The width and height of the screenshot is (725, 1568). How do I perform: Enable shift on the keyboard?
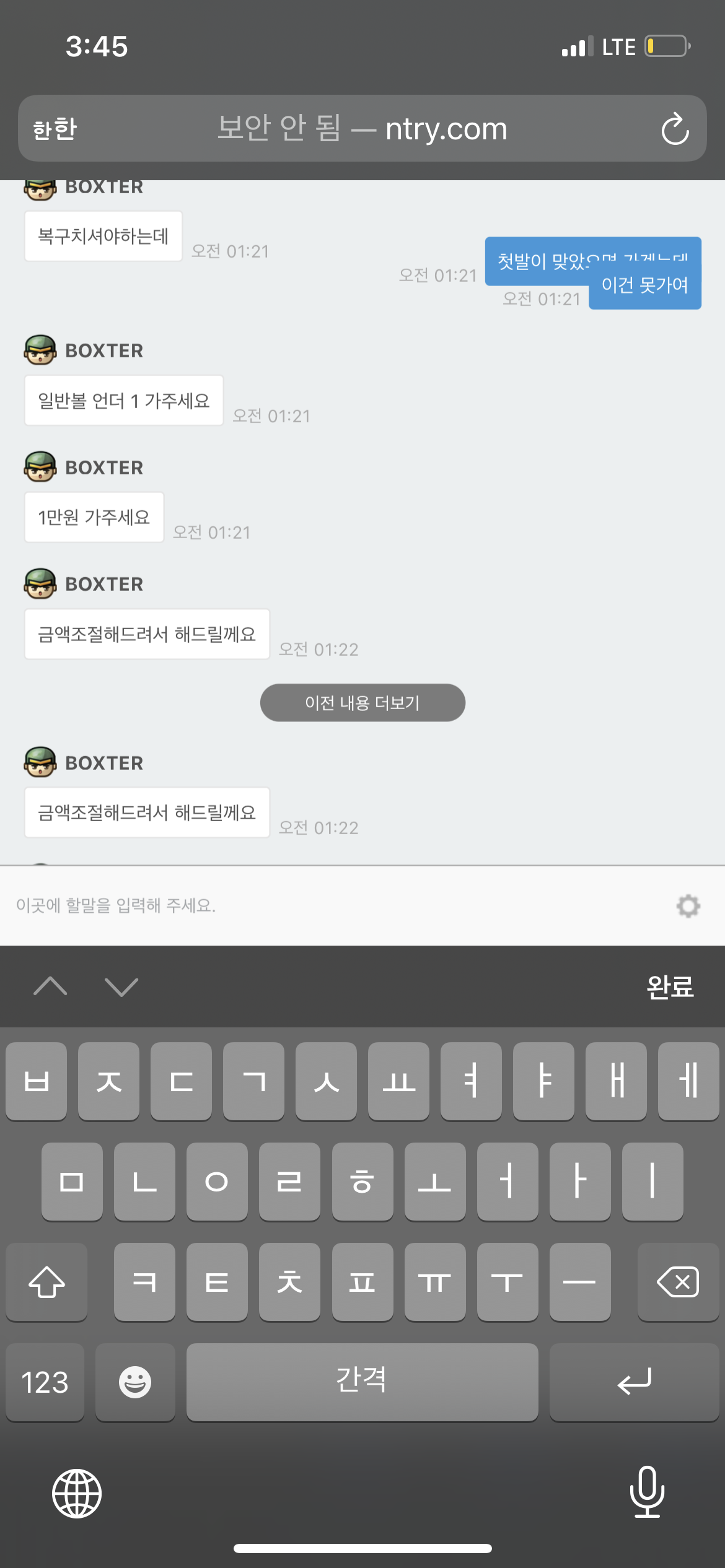(46, 1281)
